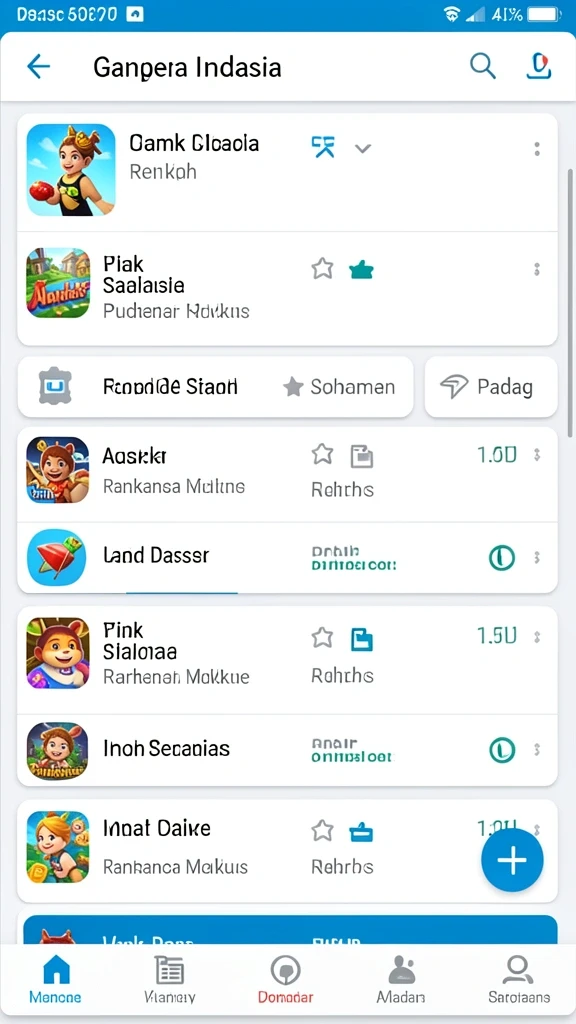Open the Land Dasser row
The width and height of the screenshot is (576, 1024).
click(287, 558)
